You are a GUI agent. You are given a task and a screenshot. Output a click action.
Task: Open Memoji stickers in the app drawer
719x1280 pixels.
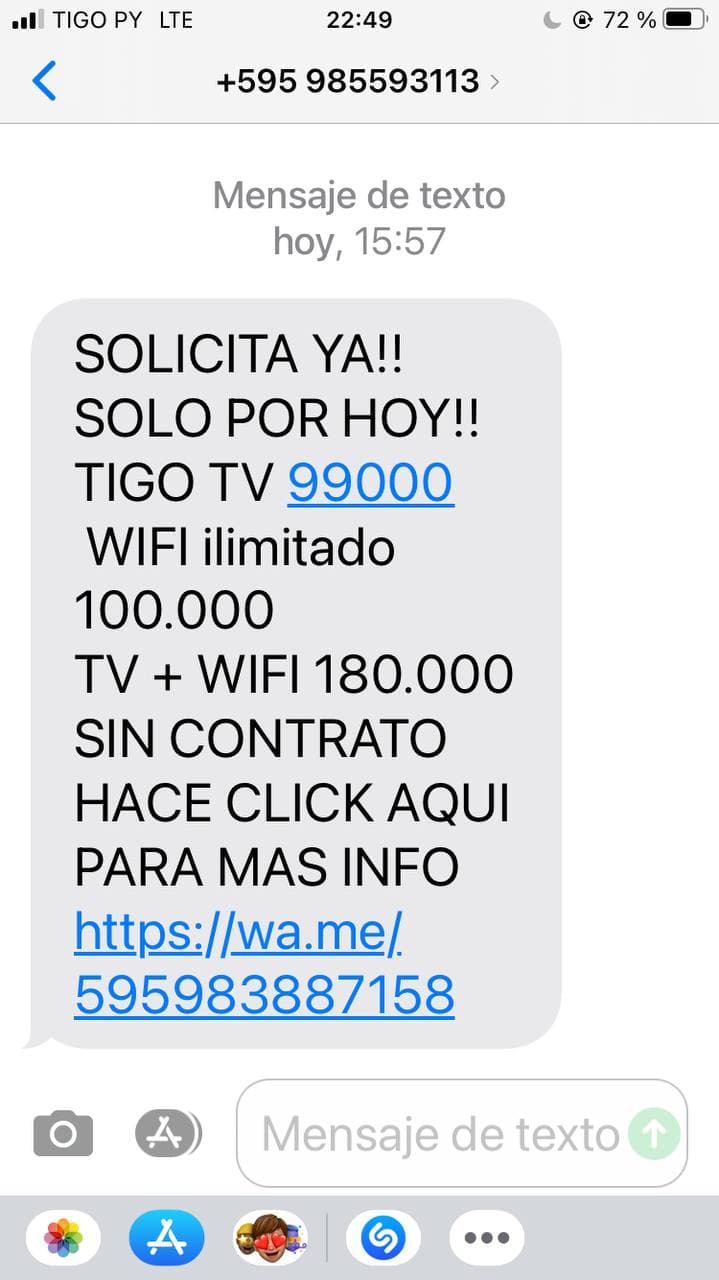[270, 1238]
